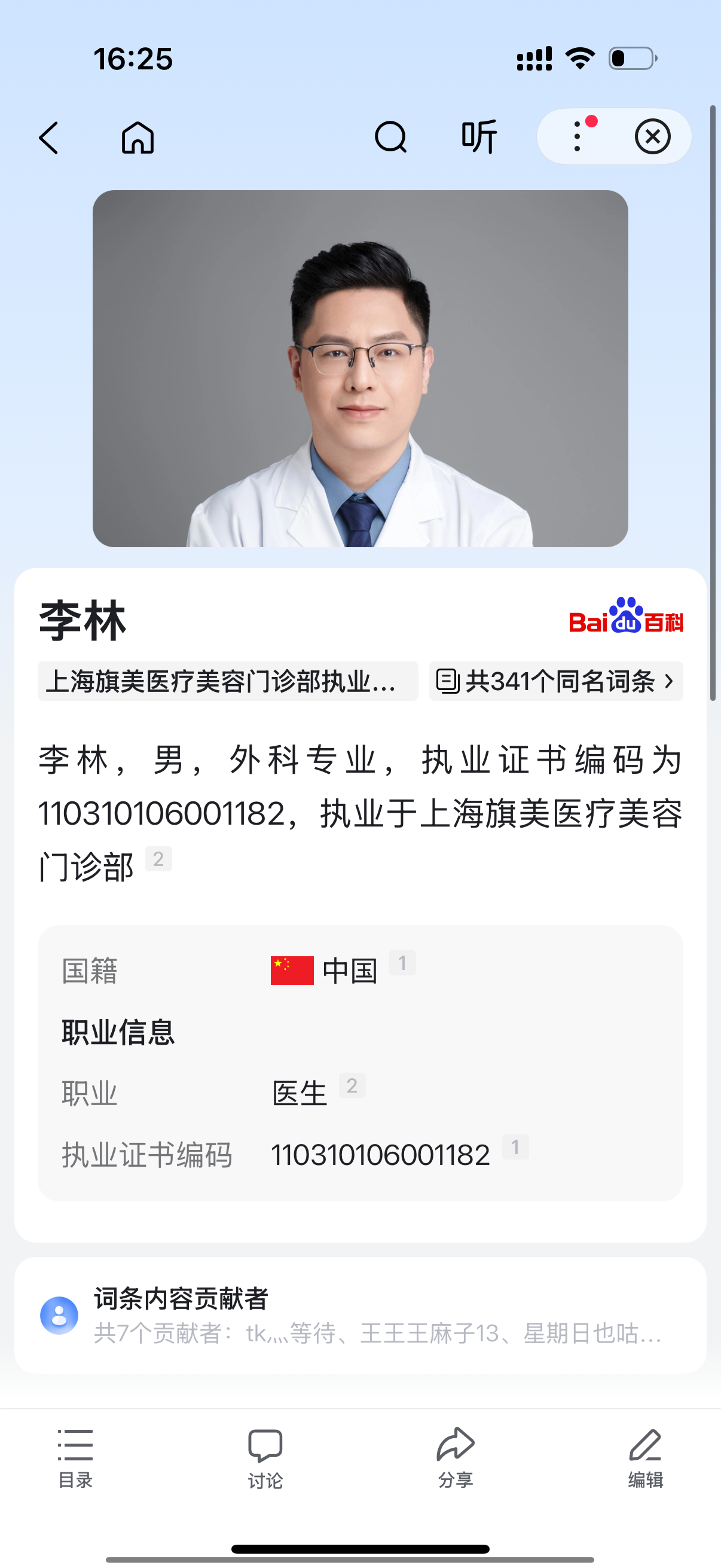The image size is (721, 1568).
Task: Open the three-dot more options menu
Action: 578,136
